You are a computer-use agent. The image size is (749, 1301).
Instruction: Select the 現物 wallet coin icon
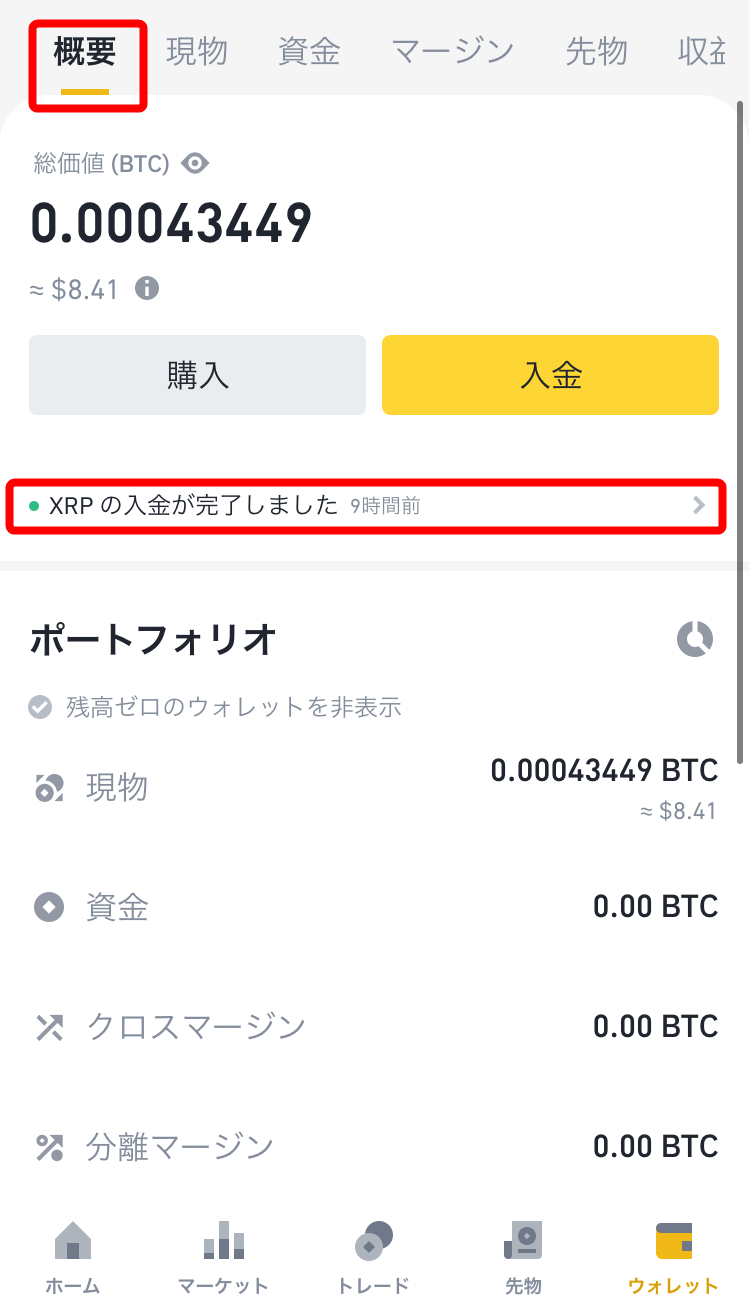click(47, 788)
